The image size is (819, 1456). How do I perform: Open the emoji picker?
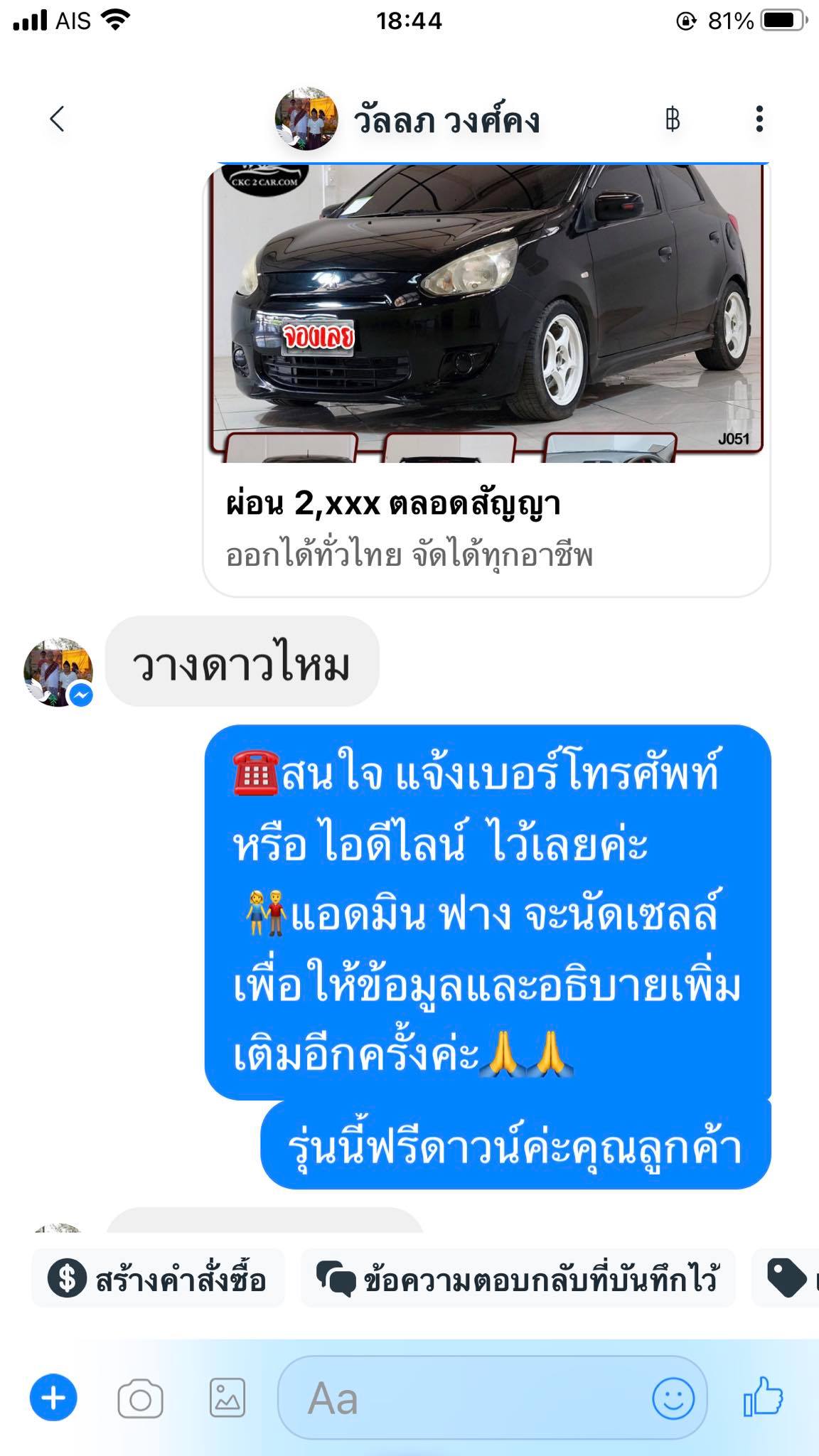[x=673, y=1398]
